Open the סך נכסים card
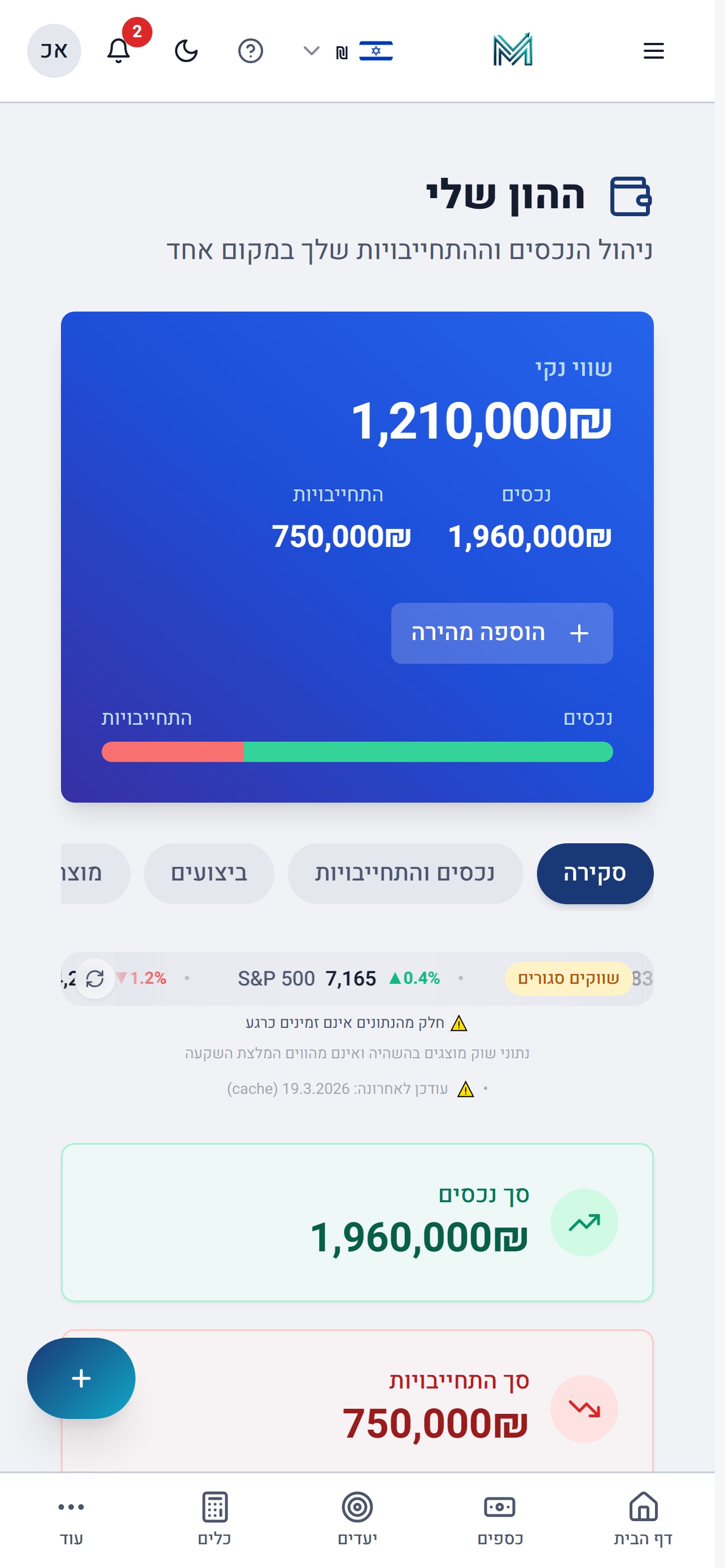 357,1222
